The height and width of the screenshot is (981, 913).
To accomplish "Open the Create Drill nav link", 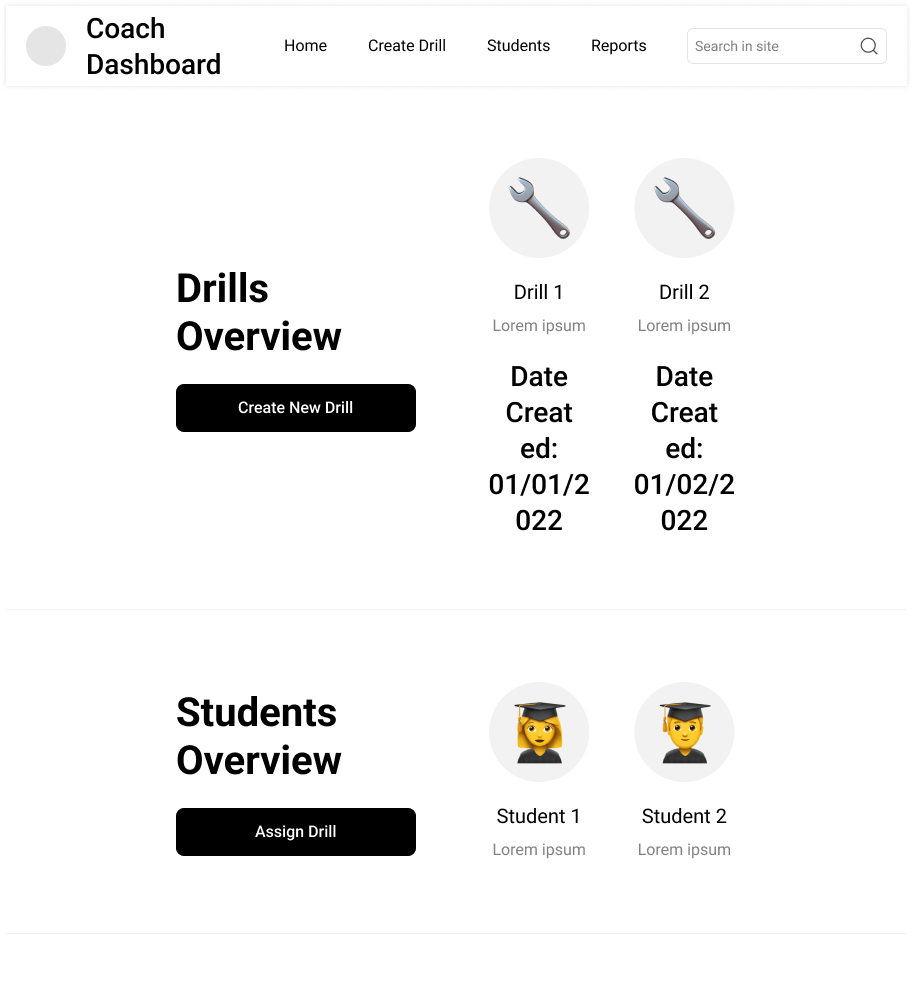I will coord(406,46).
